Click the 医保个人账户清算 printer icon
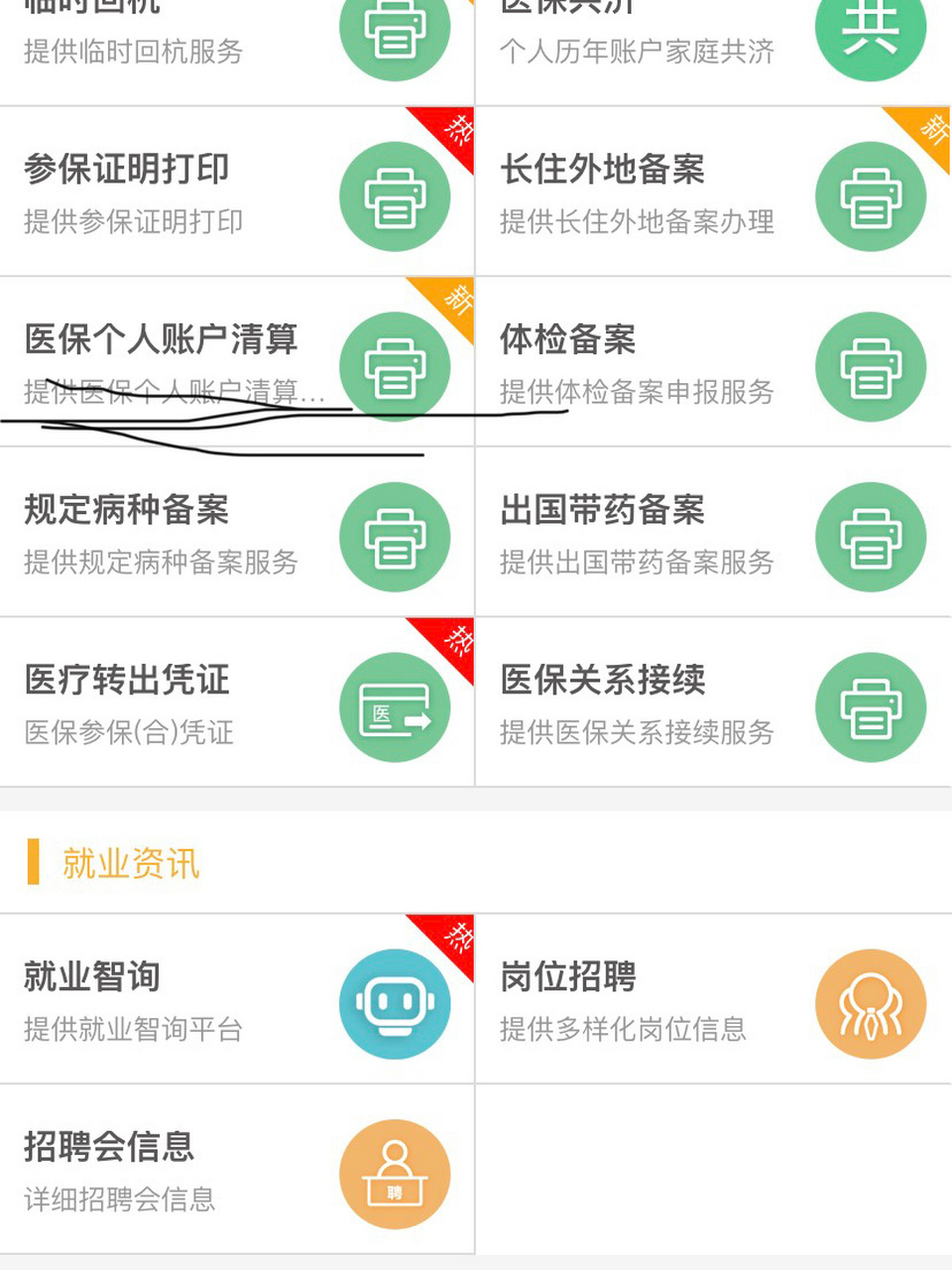This screenshot has width=952, height=1270. [x=395, y=366]
